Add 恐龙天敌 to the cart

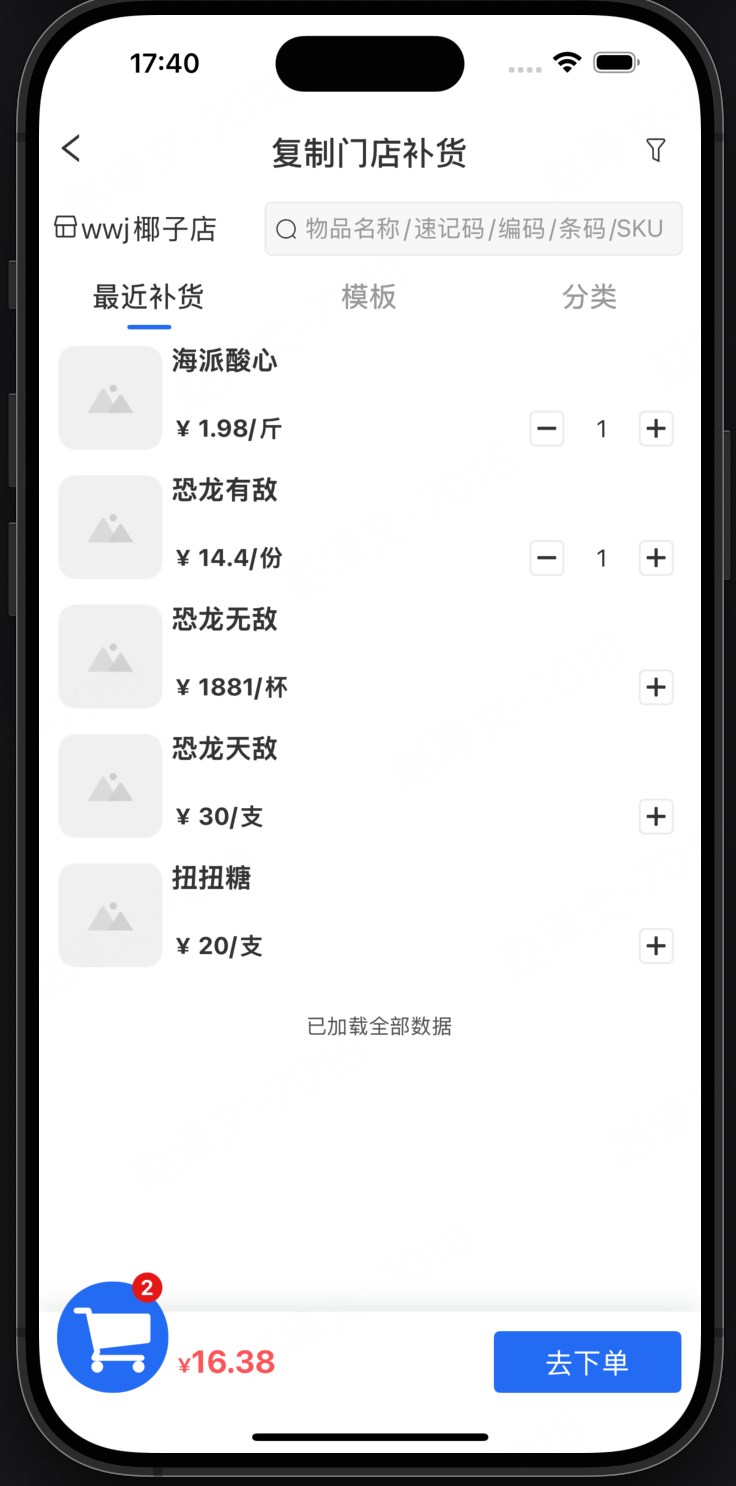pos(656,817)
